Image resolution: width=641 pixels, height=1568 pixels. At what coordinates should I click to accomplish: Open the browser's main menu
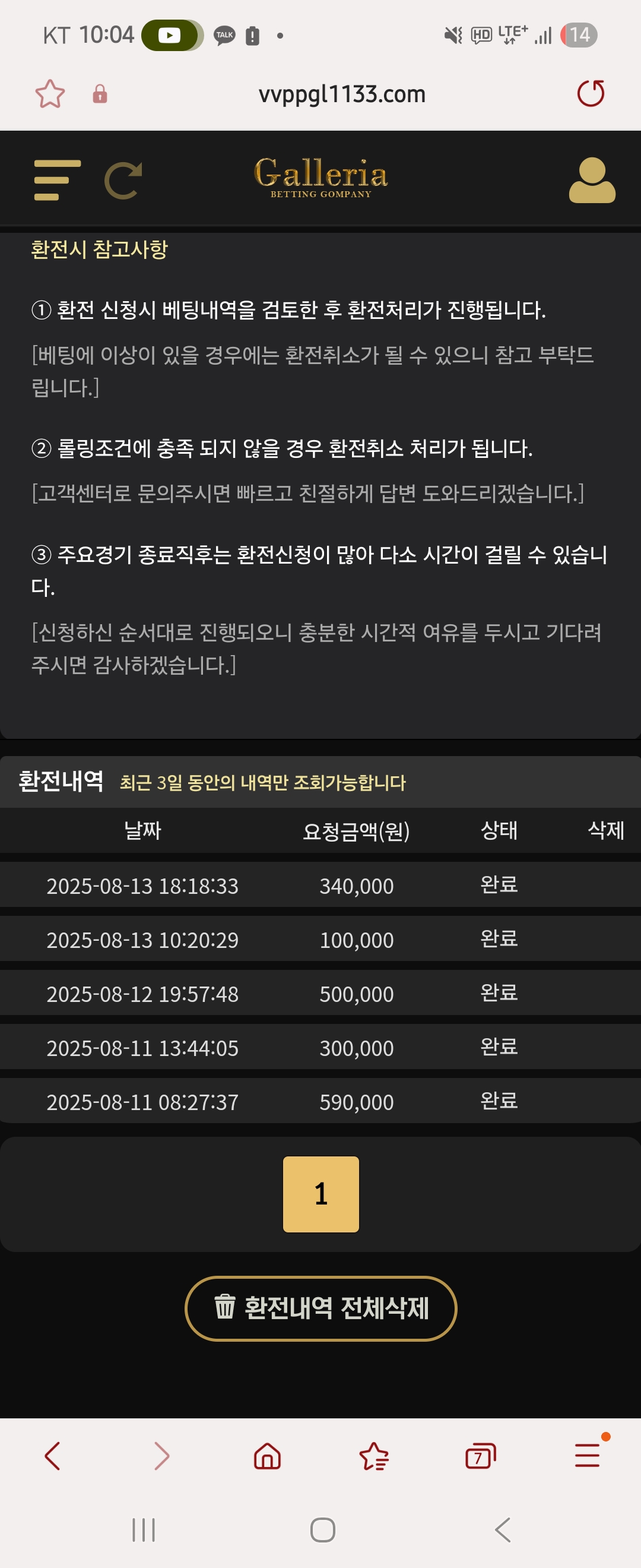[588, 1456]
